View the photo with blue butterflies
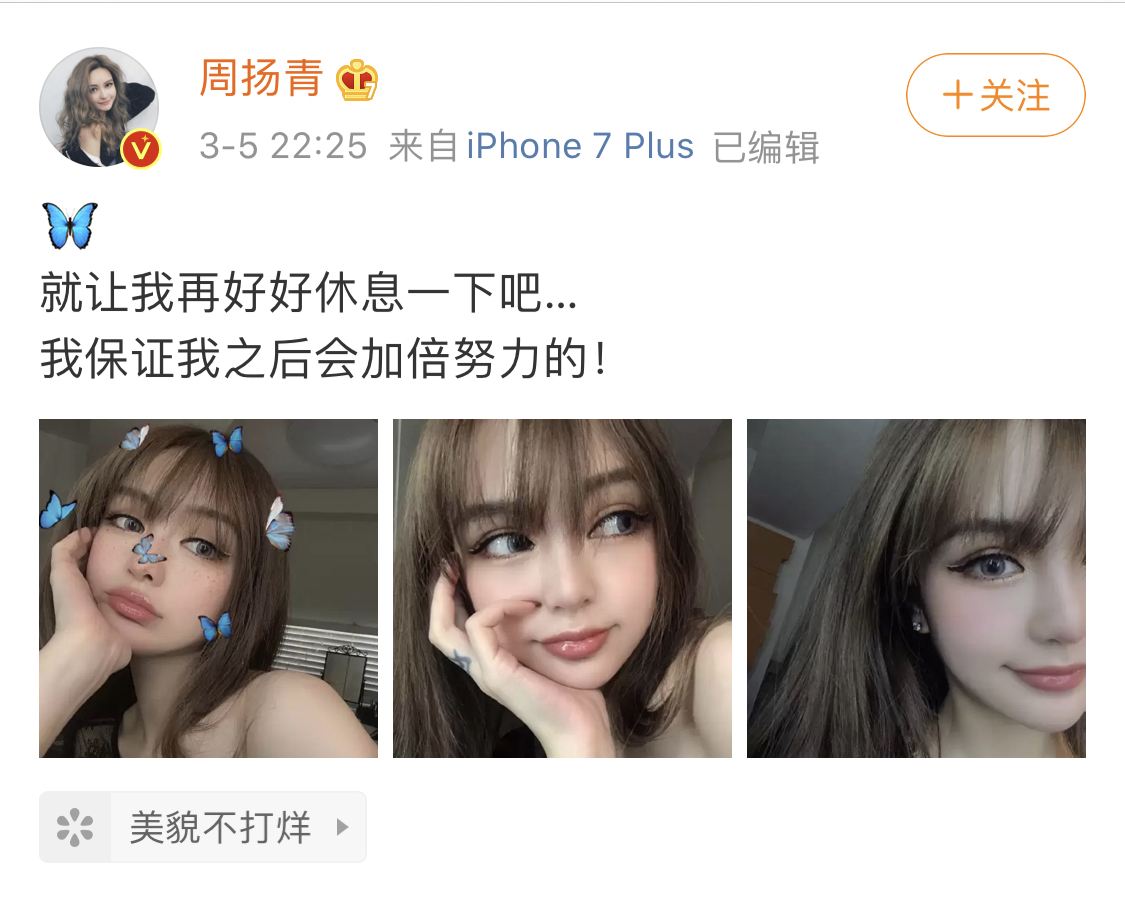The image size is (1125, 904). [x=208, y=588]
